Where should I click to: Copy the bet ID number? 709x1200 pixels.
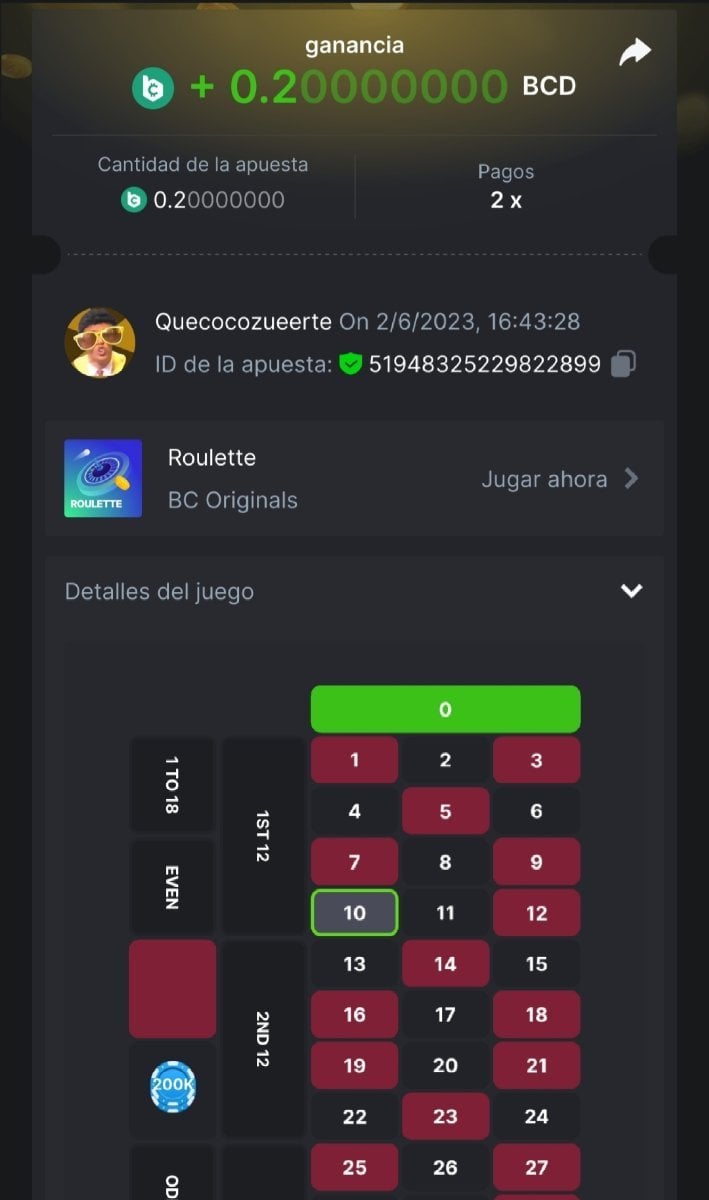point(623,363)
